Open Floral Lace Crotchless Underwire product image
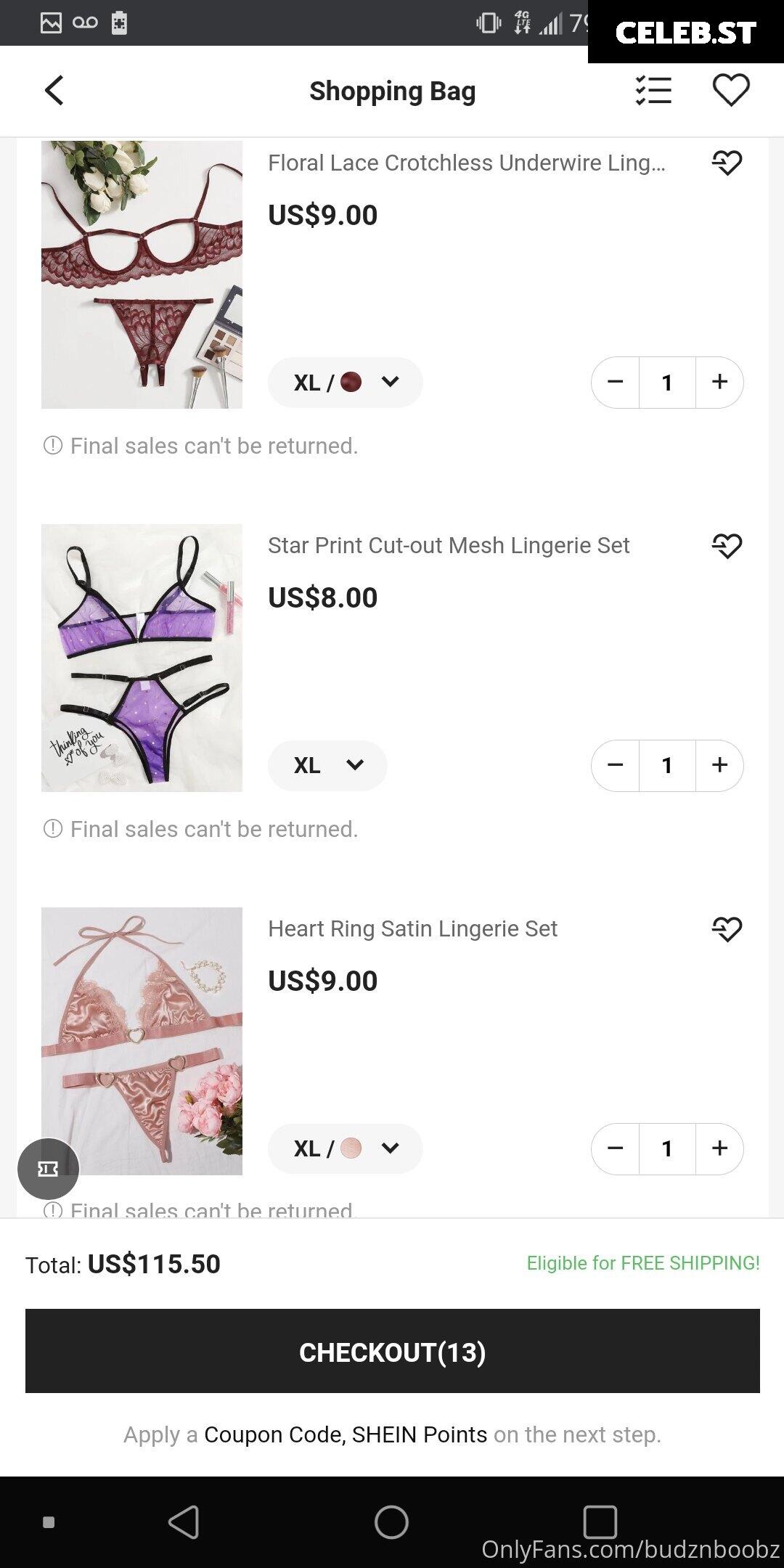 click(x=142, y=274)
